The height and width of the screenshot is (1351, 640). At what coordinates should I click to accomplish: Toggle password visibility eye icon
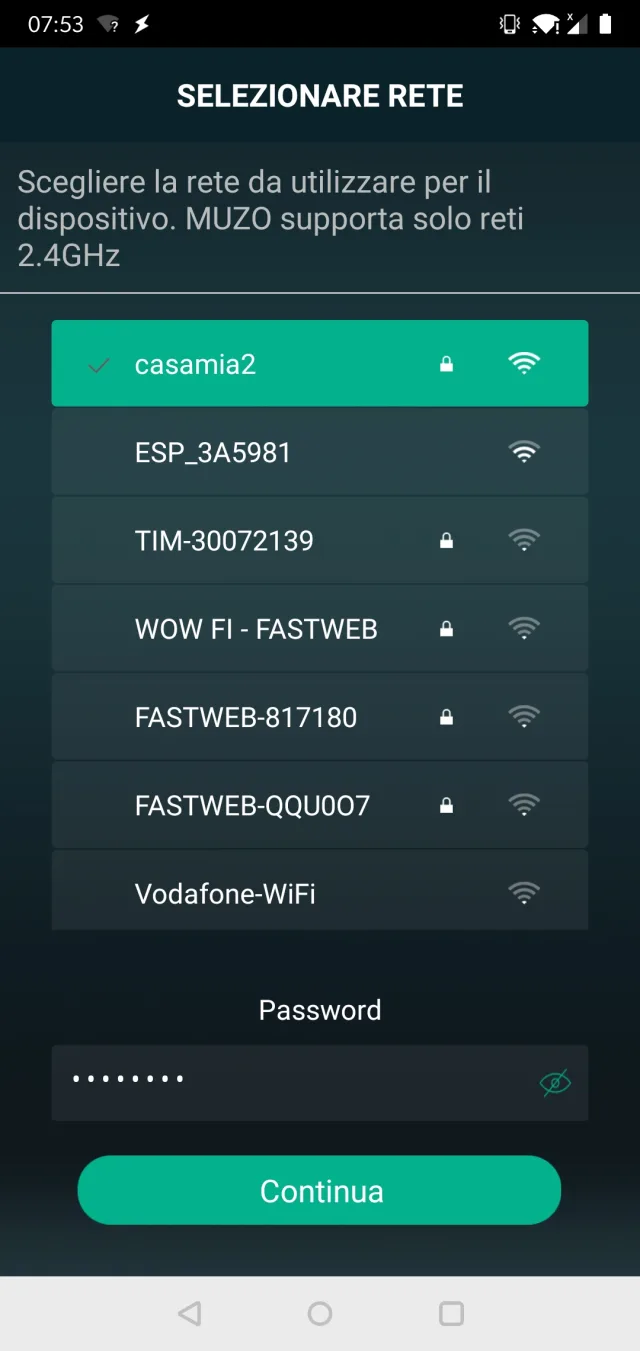click(555, 1082)
